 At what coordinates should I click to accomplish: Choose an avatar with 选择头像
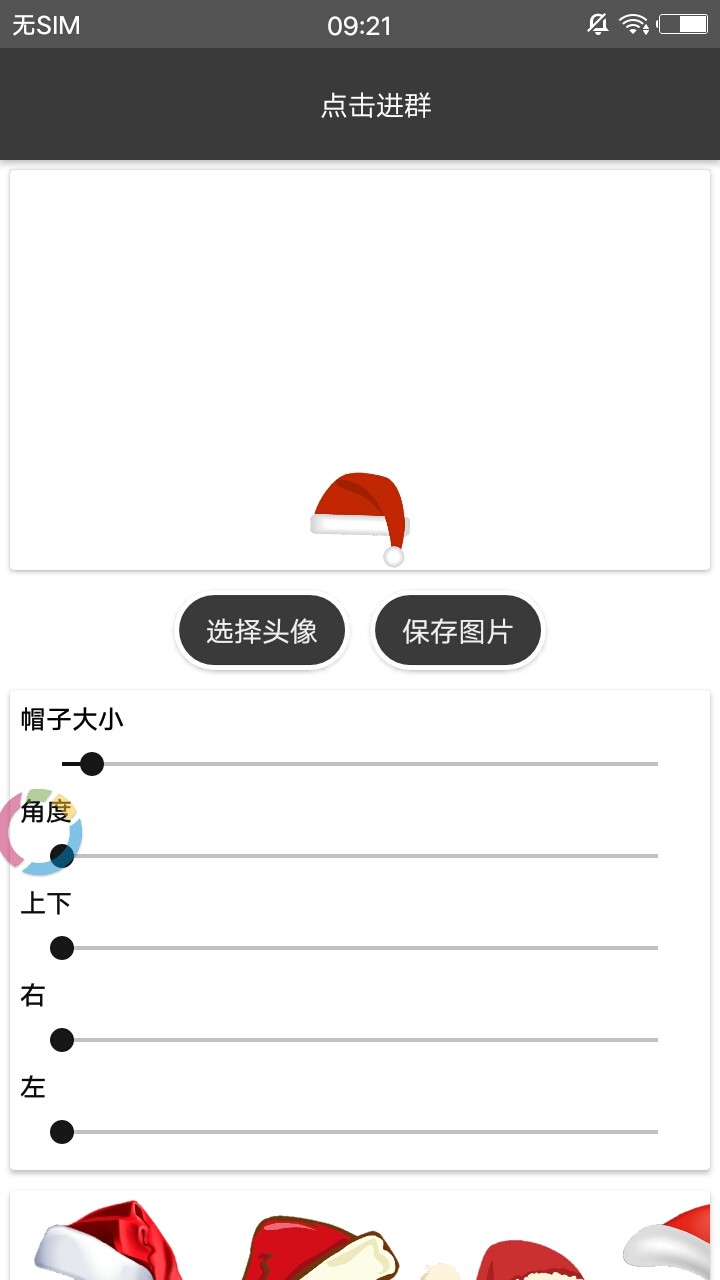262,631
